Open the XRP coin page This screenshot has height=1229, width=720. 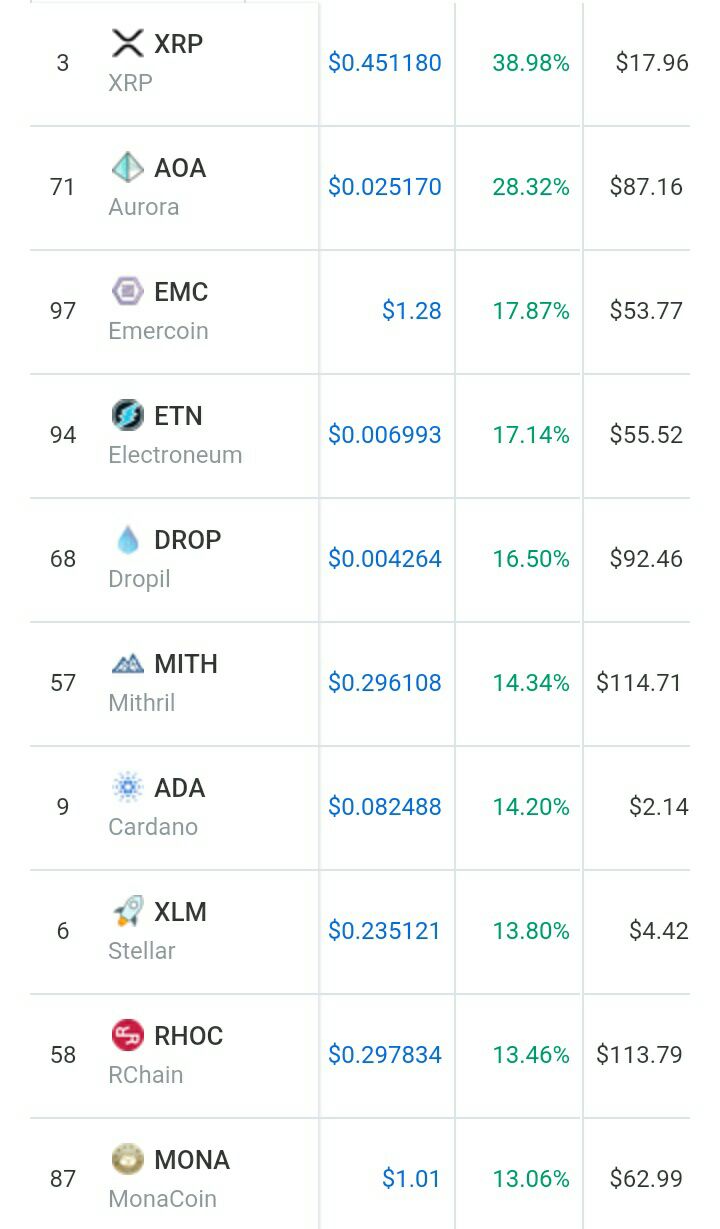[x=178, y=44]
